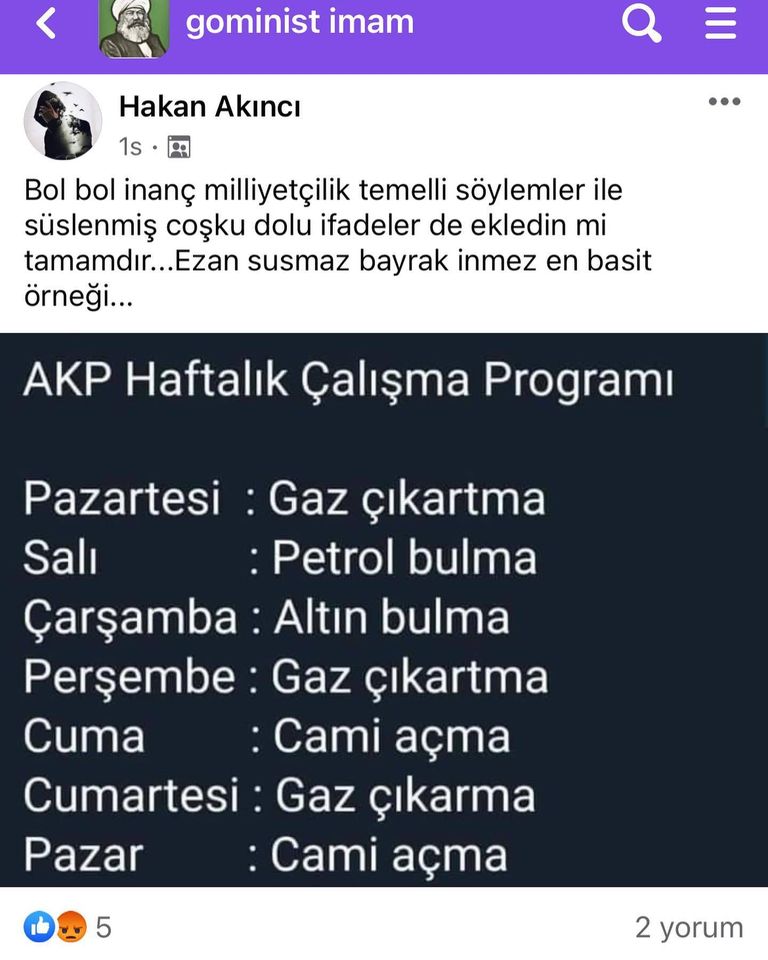Open the 2 yorum comments

coord(688,927)
